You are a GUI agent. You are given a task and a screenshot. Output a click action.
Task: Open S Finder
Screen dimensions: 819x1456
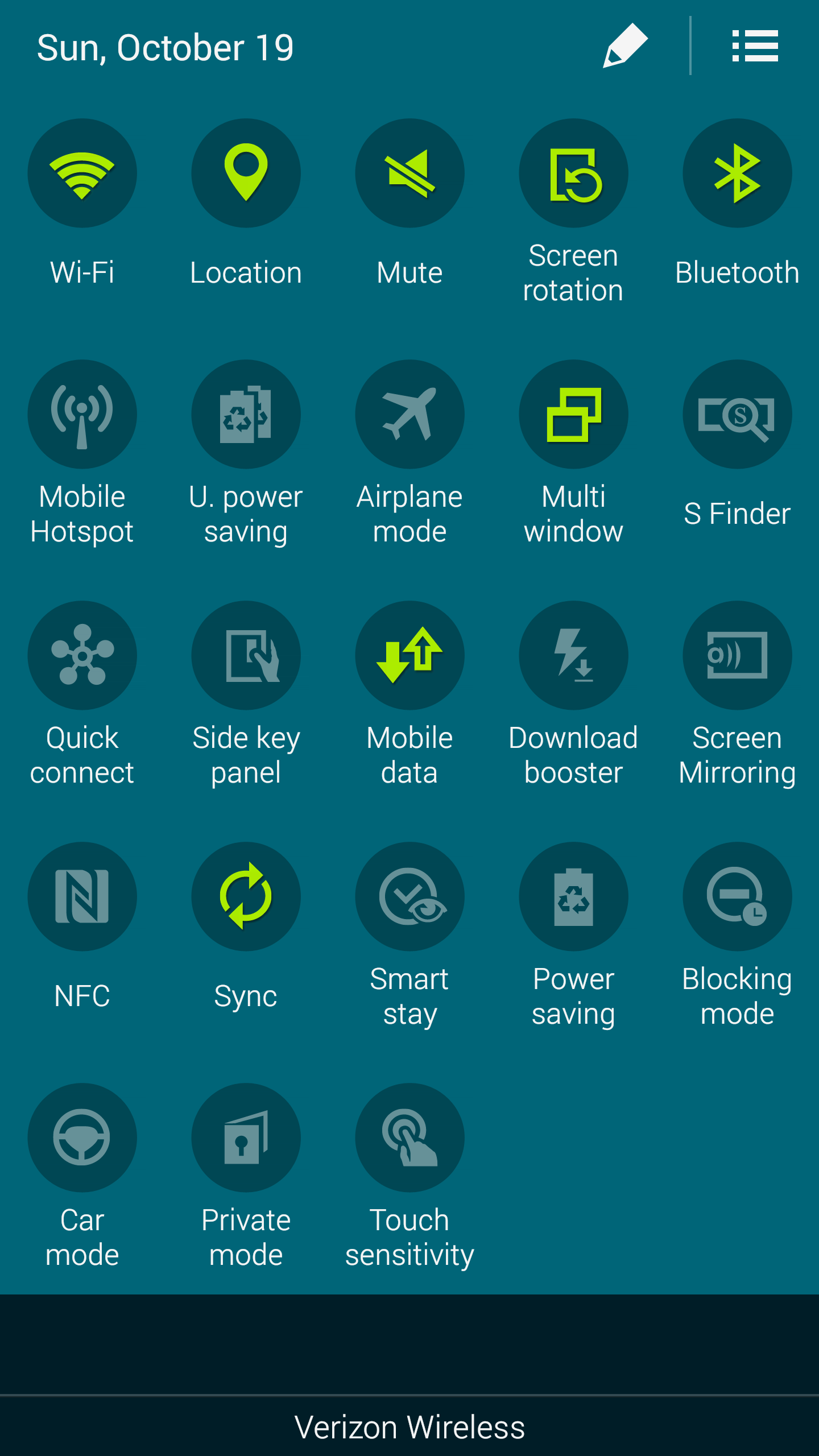737,415
